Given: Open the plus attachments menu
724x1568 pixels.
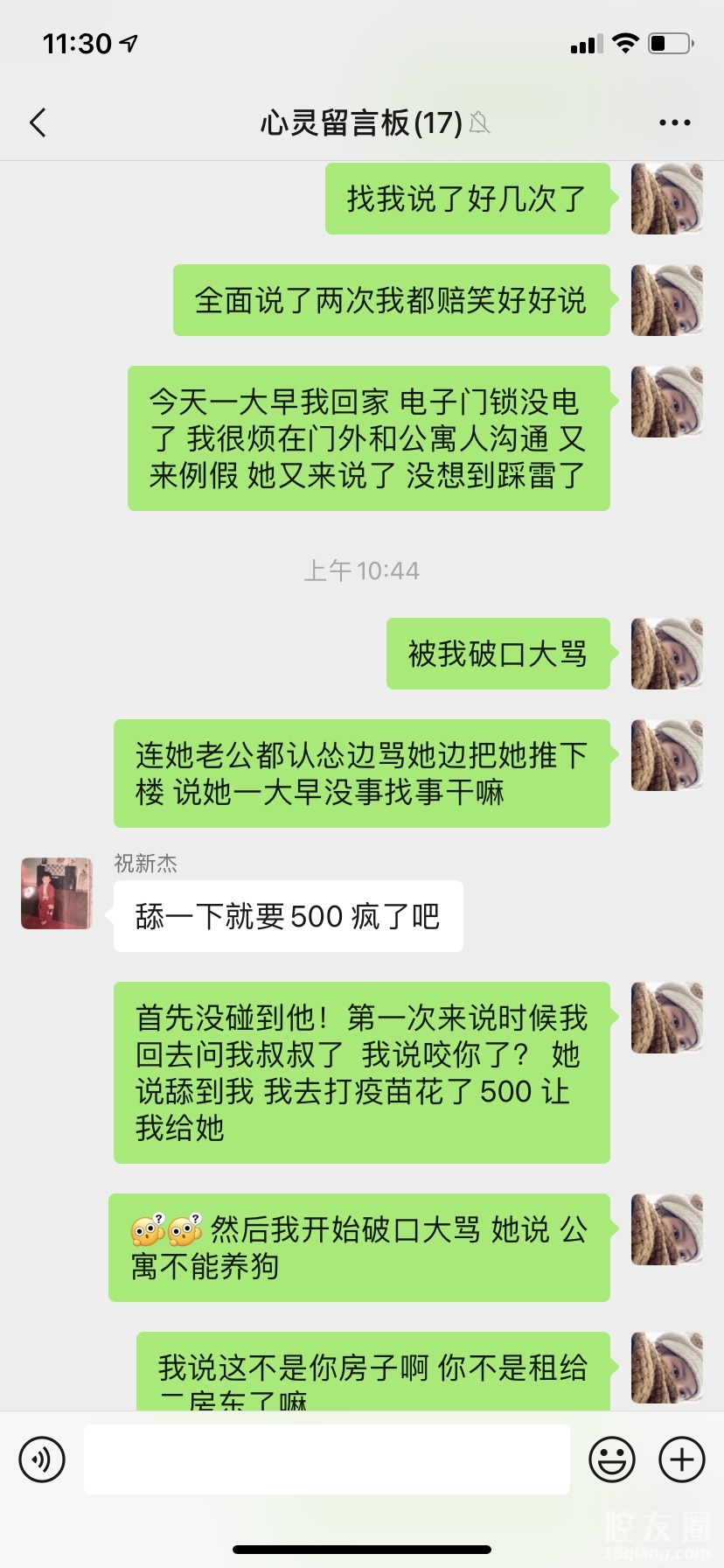Looking at the screenshot, I should 681,1459.
